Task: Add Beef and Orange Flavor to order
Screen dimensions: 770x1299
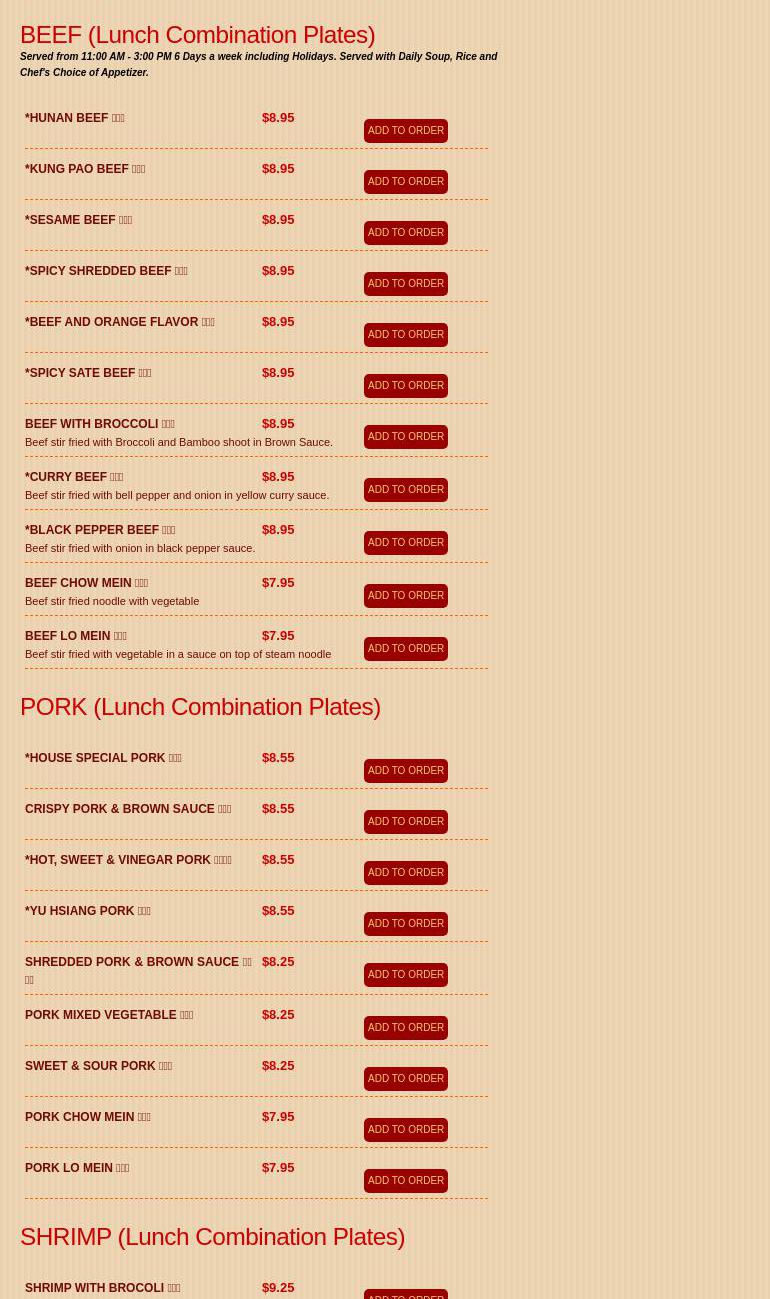Action: pyautogui.click(x=405, y=335)
